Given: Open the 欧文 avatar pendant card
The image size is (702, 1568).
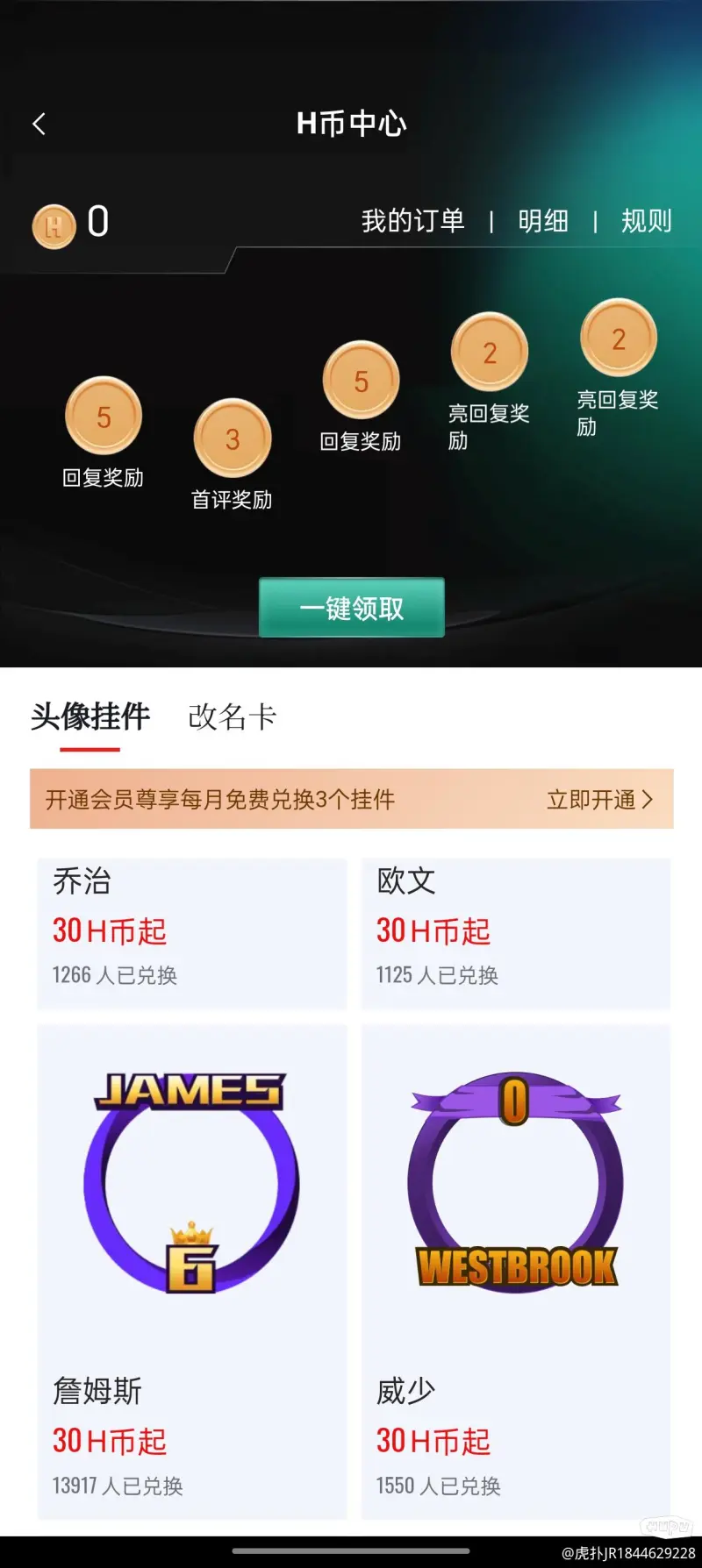Looking at the screenshot, I should click(x=516, y=931).
